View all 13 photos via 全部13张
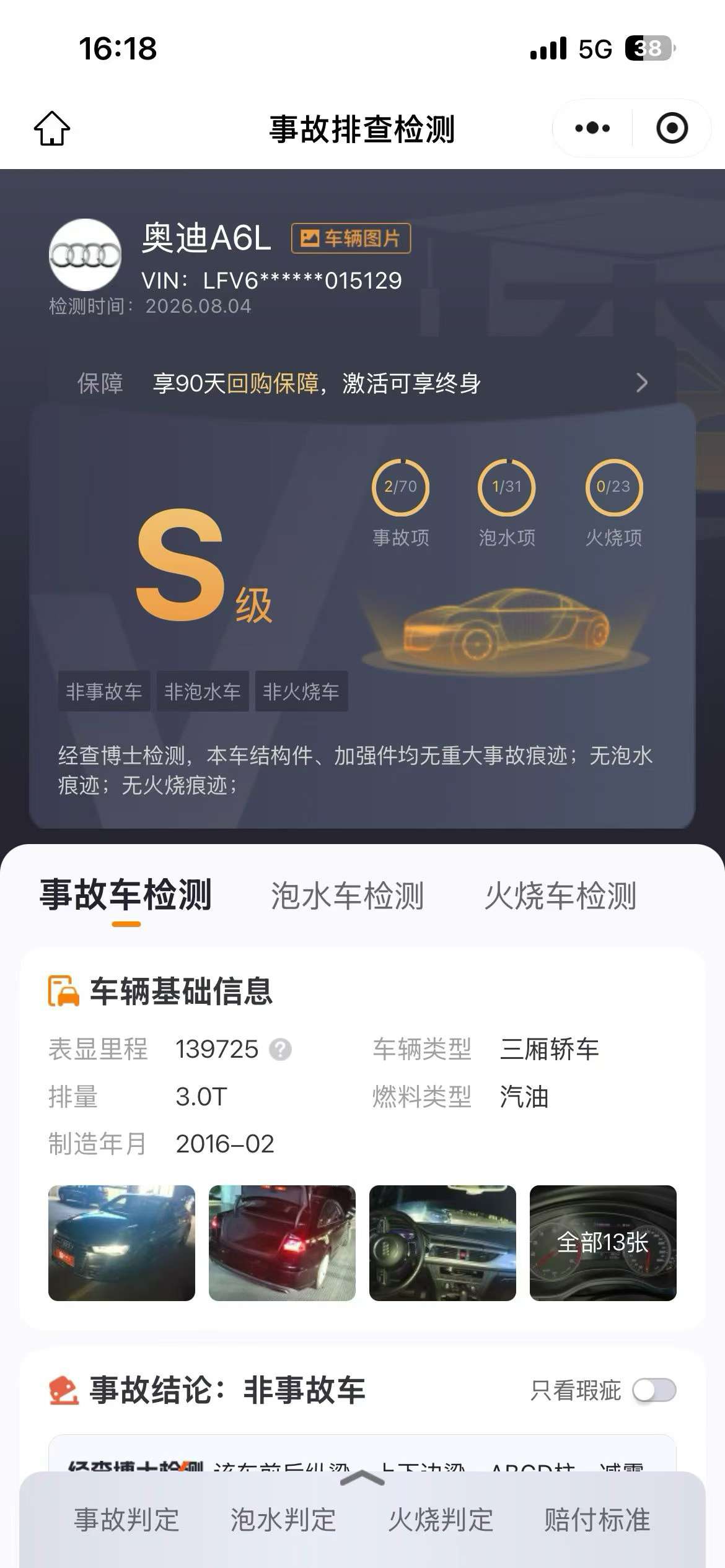This screenshot has height=1568, width=725. pos(603,1243)
